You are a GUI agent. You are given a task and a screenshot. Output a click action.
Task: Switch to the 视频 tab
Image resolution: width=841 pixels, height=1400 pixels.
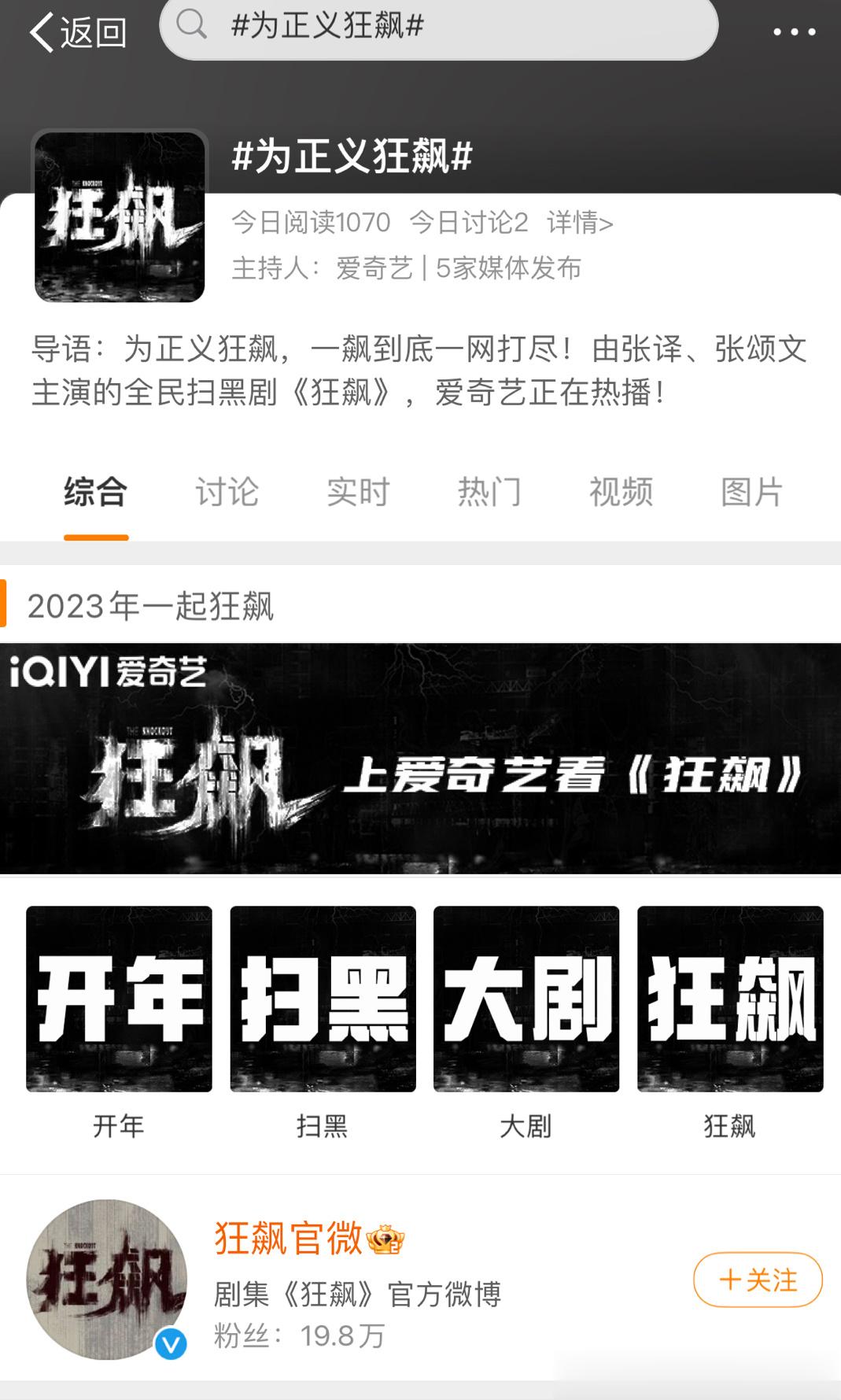[x=621, y=493]
